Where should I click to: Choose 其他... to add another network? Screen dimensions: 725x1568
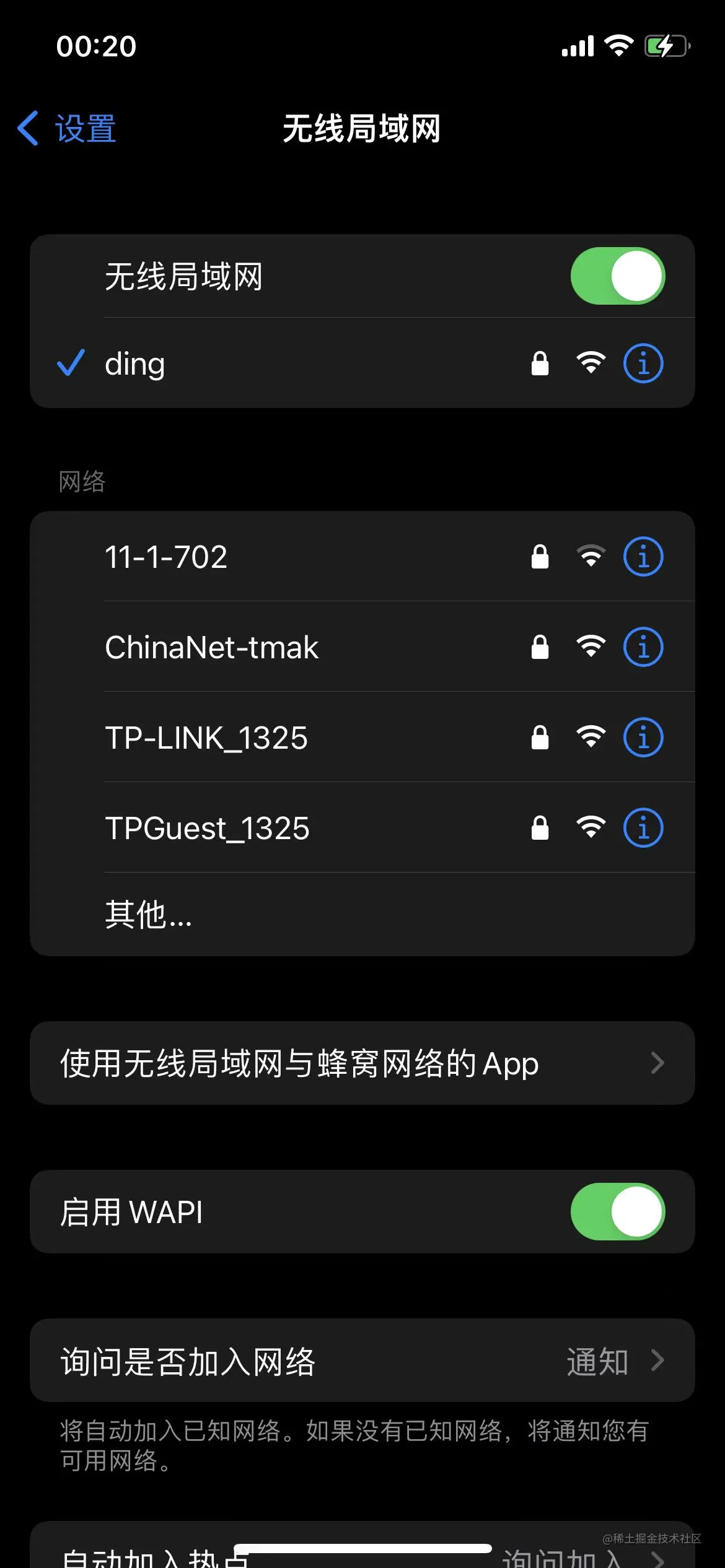point(149,914)
